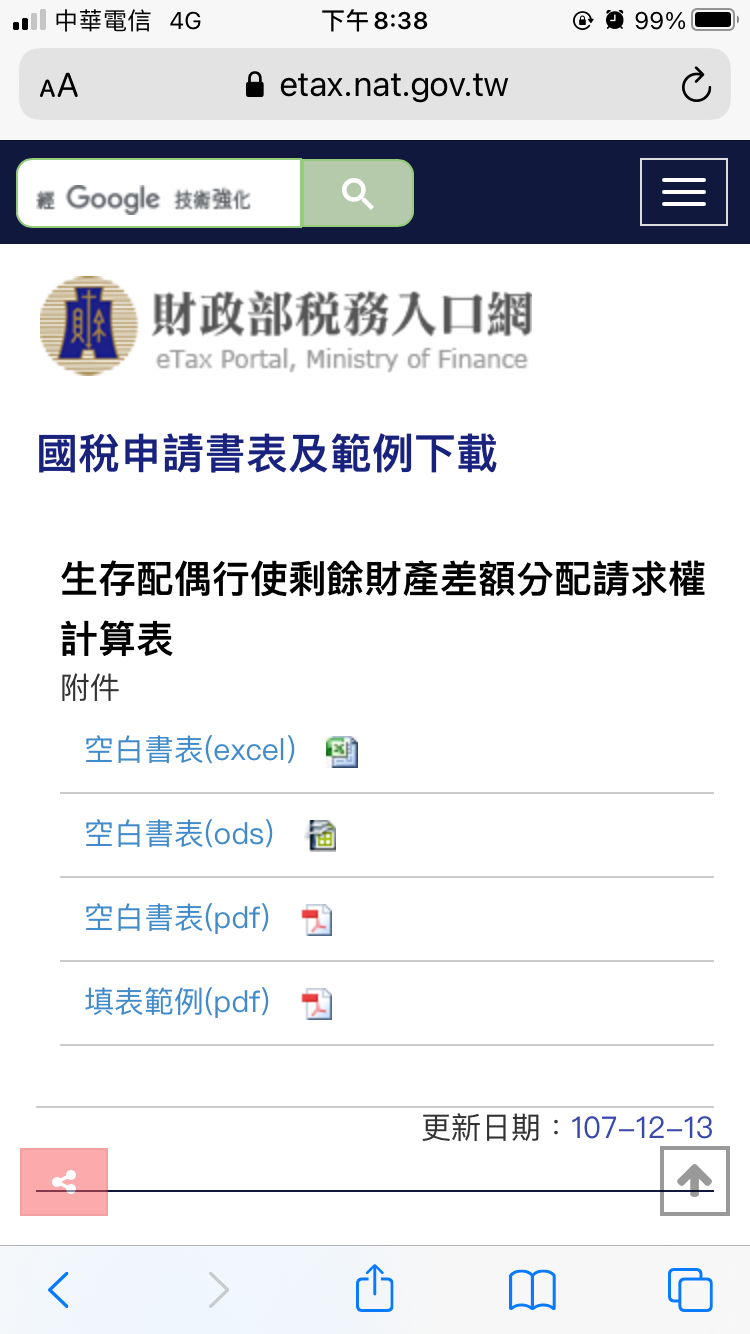
Task: Go back in Safari
Action: coord(59,1290)
